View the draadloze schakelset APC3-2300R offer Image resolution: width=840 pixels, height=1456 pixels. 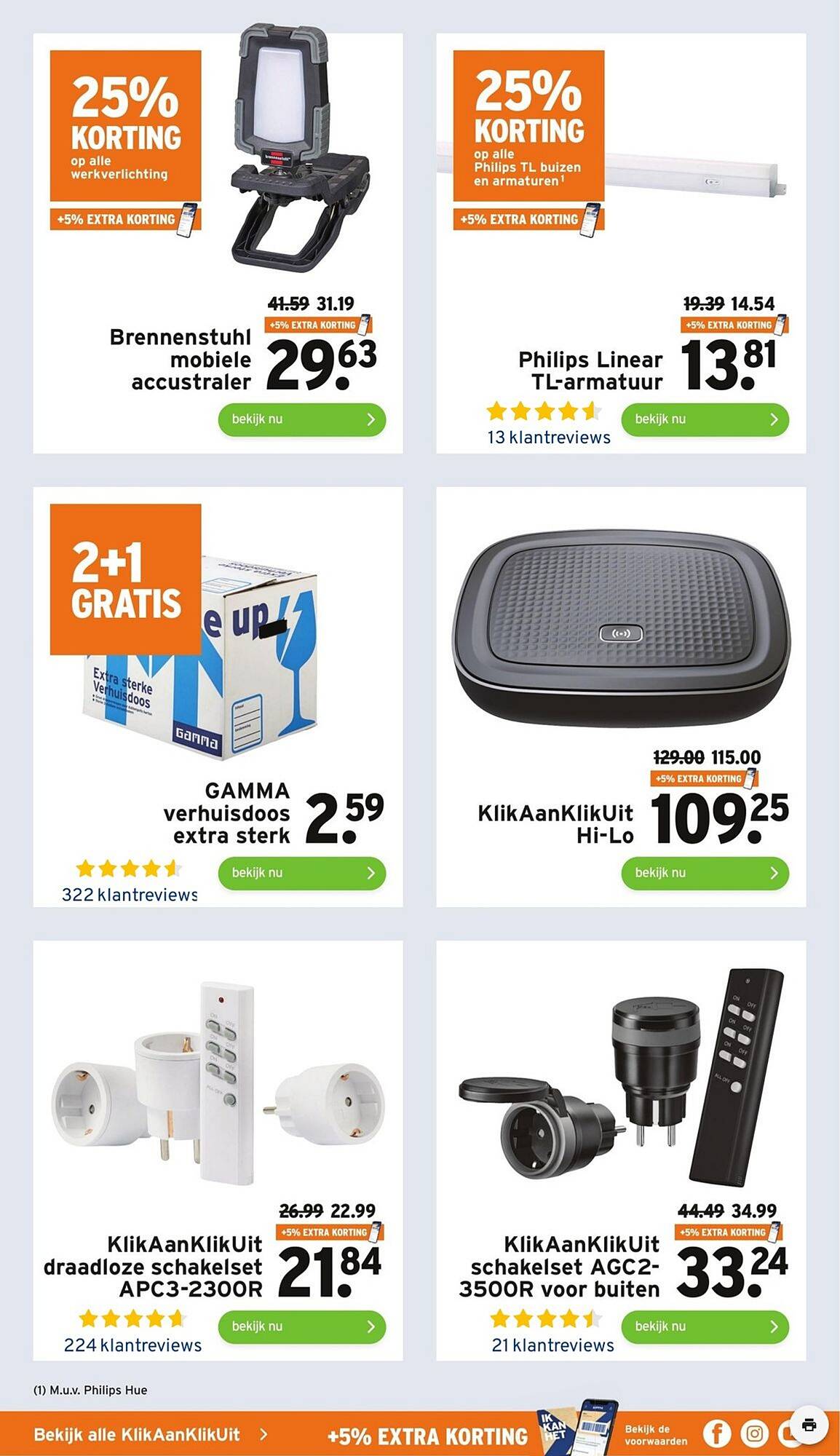301,1326
